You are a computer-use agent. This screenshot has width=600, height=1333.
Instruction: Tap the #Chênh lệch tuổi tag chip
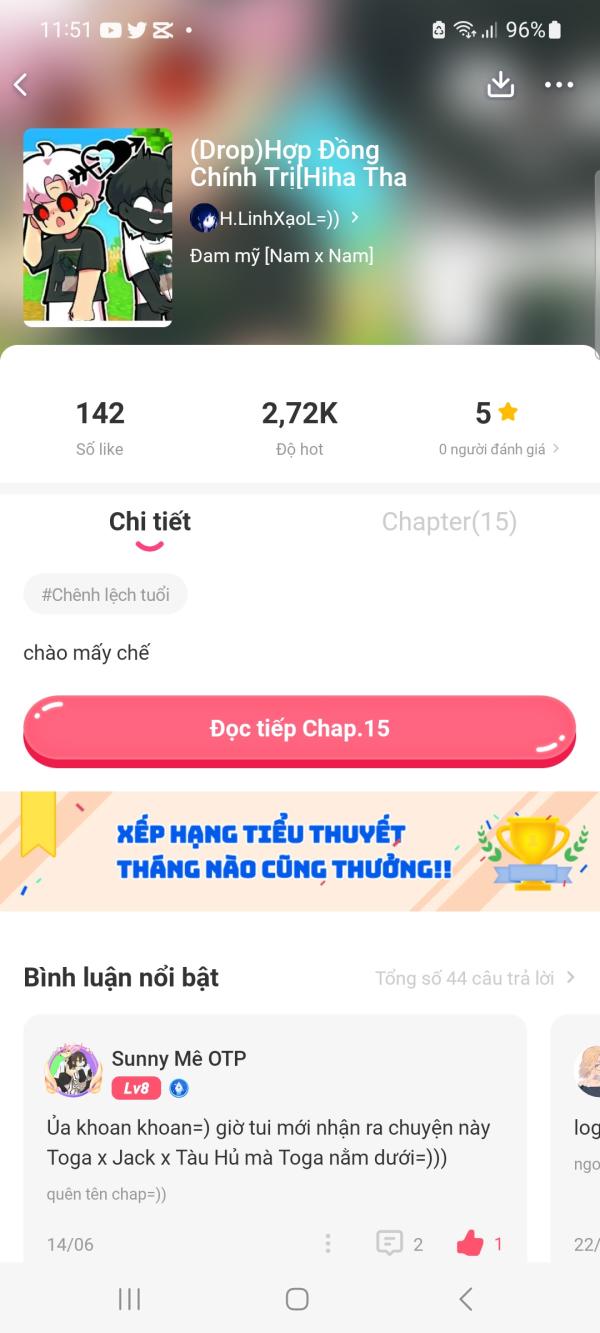tap(105, 594)
